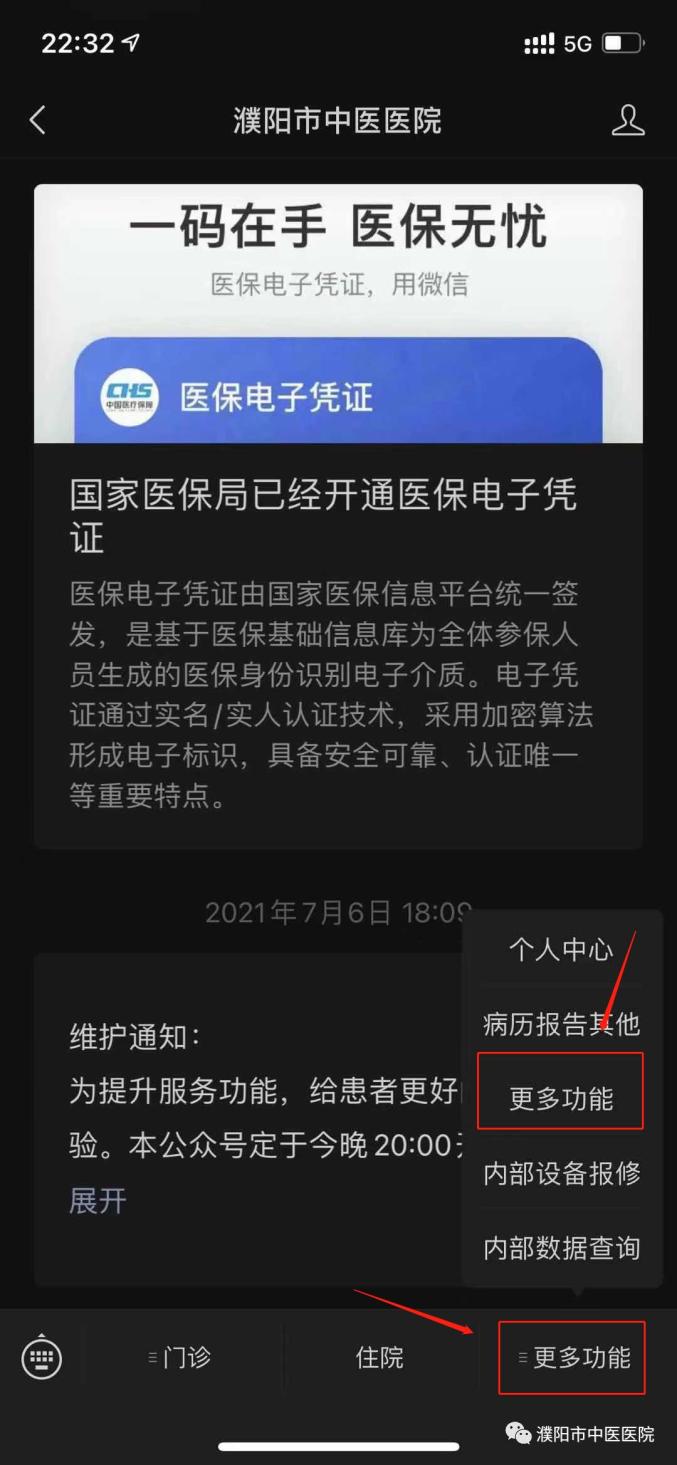Screen dimensions: 677x1465
Task: Tap 更多功能 in the bottom bar
Action: coord(573,1357)
